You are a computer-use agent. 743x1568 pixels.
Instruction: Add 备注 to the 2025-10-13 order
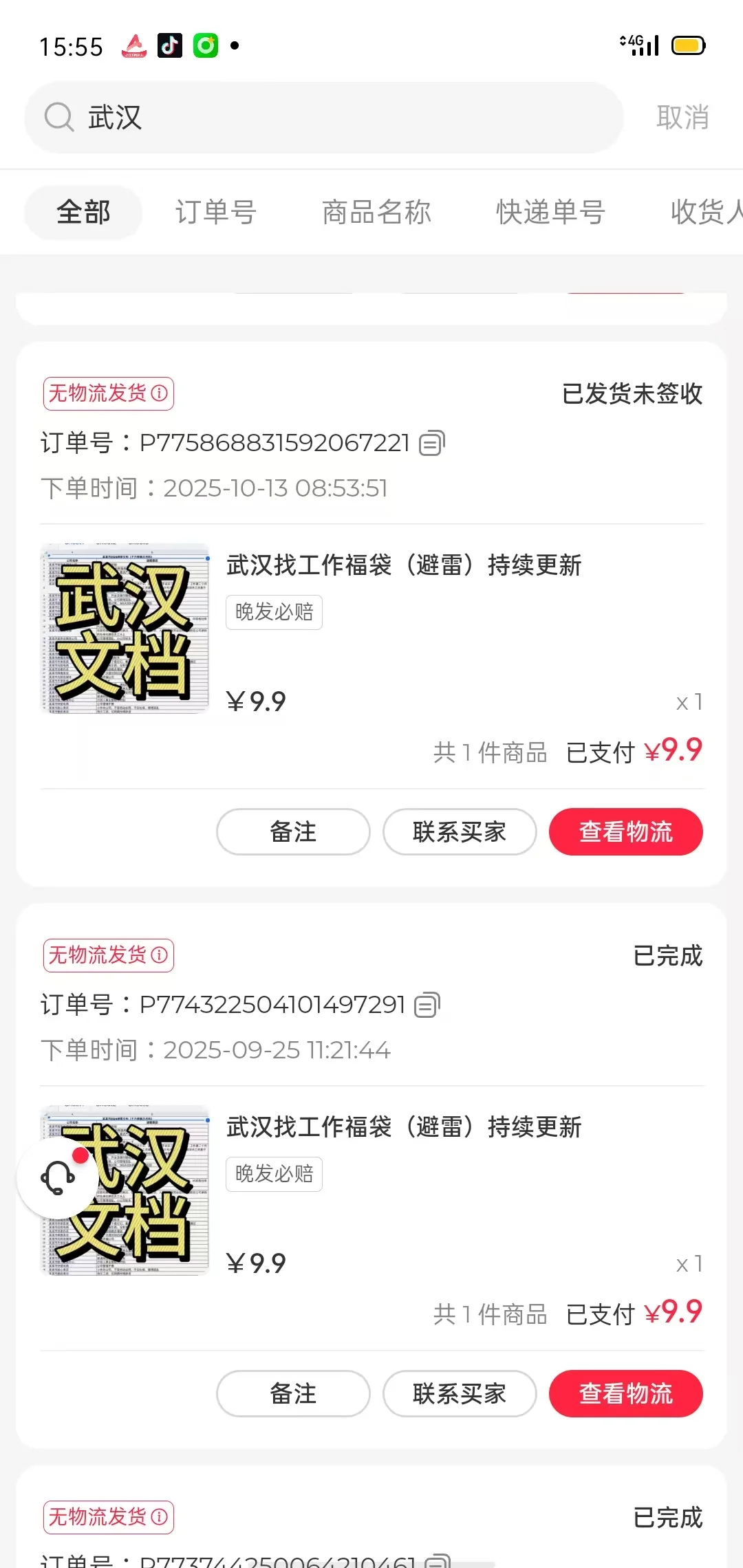tap(293, 831)
